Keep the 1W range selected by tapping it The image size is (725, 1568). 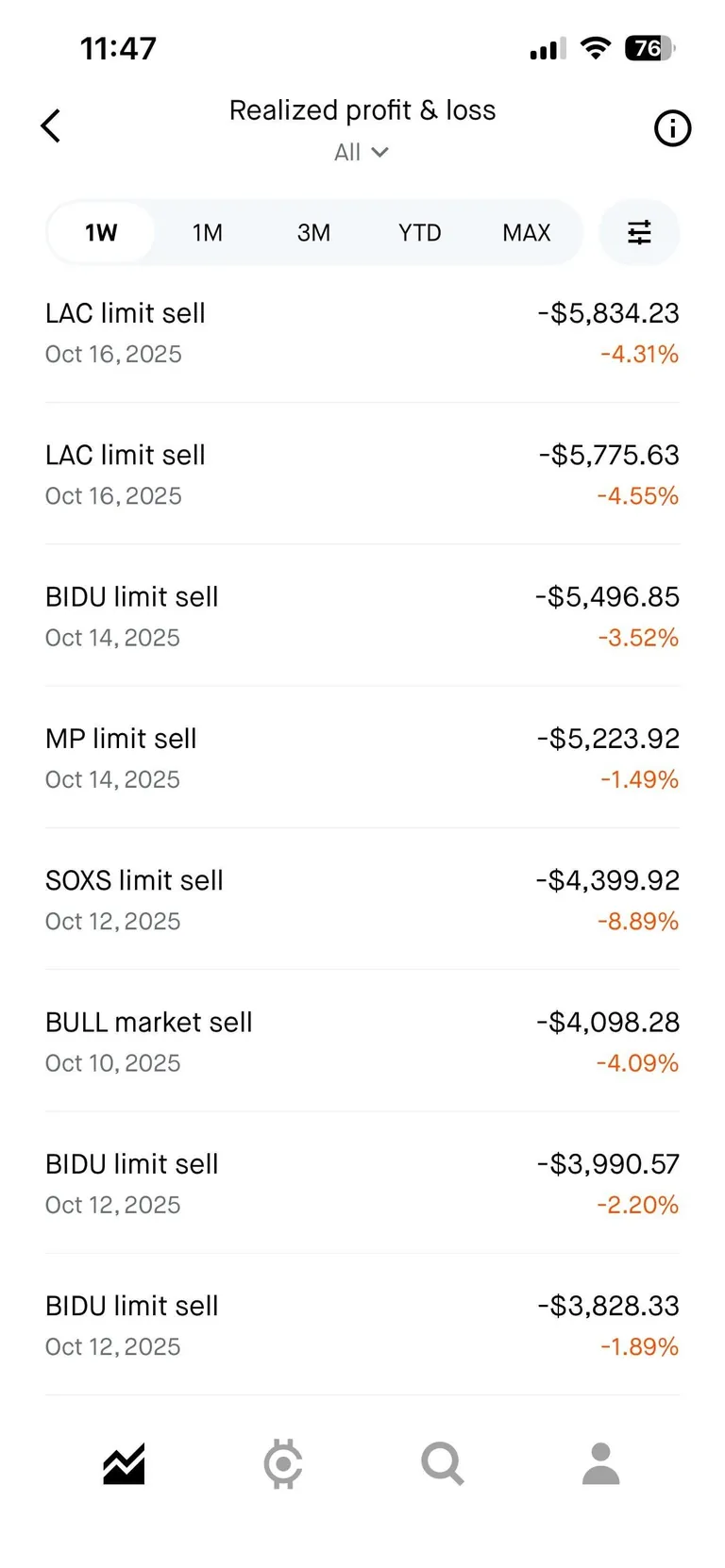[101, 232]
